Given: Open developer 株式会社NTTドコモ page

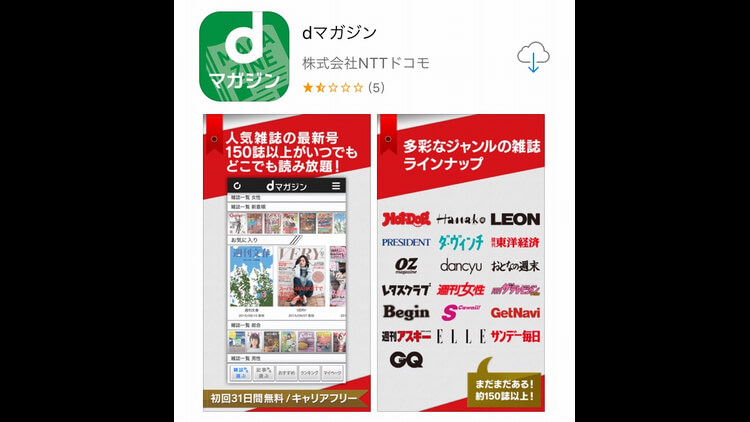Looking at the screenshot, I should click(x=366, y=63).
